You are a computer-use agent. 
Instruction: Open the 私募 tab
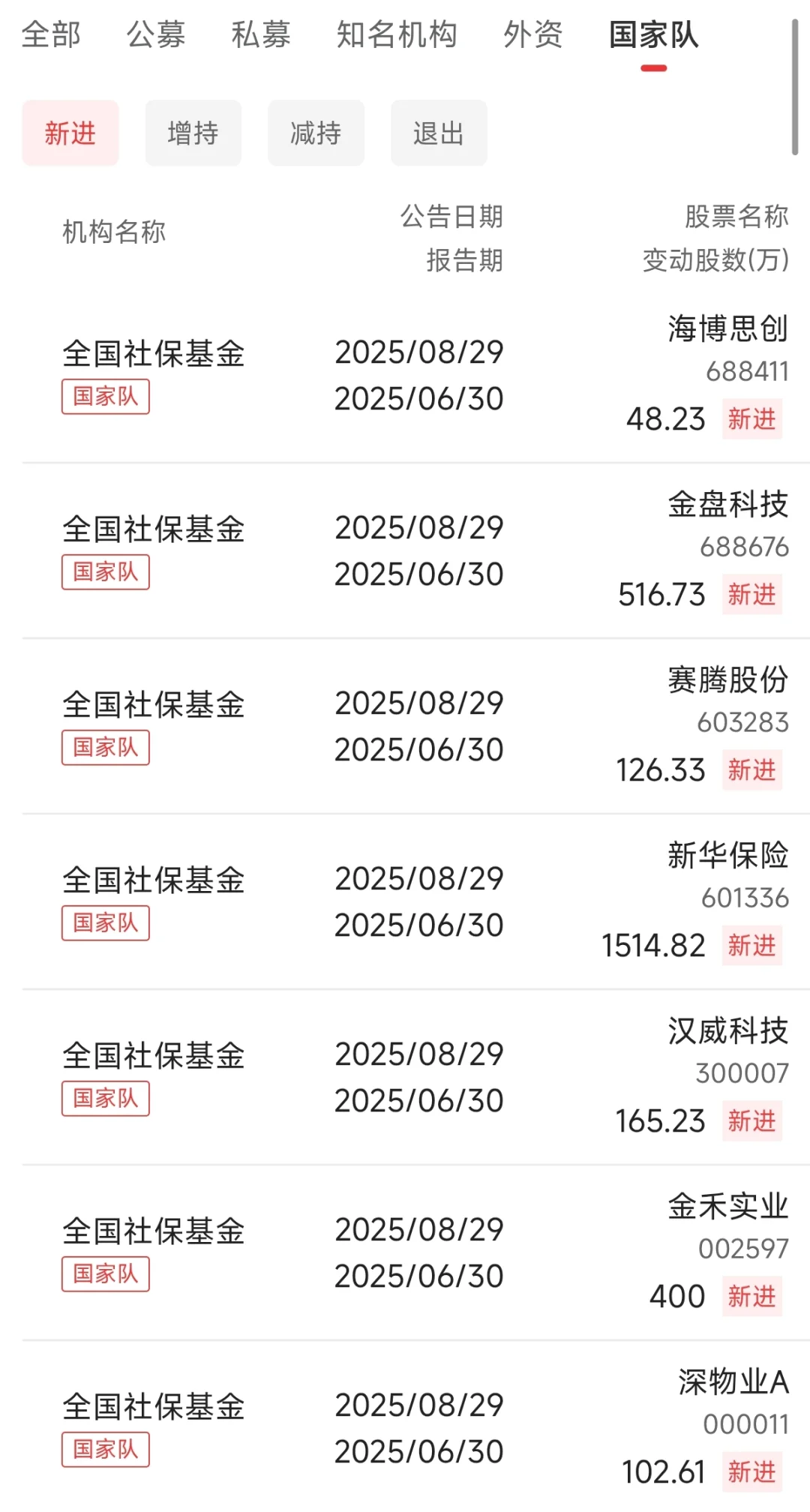(x=261, y=34)
